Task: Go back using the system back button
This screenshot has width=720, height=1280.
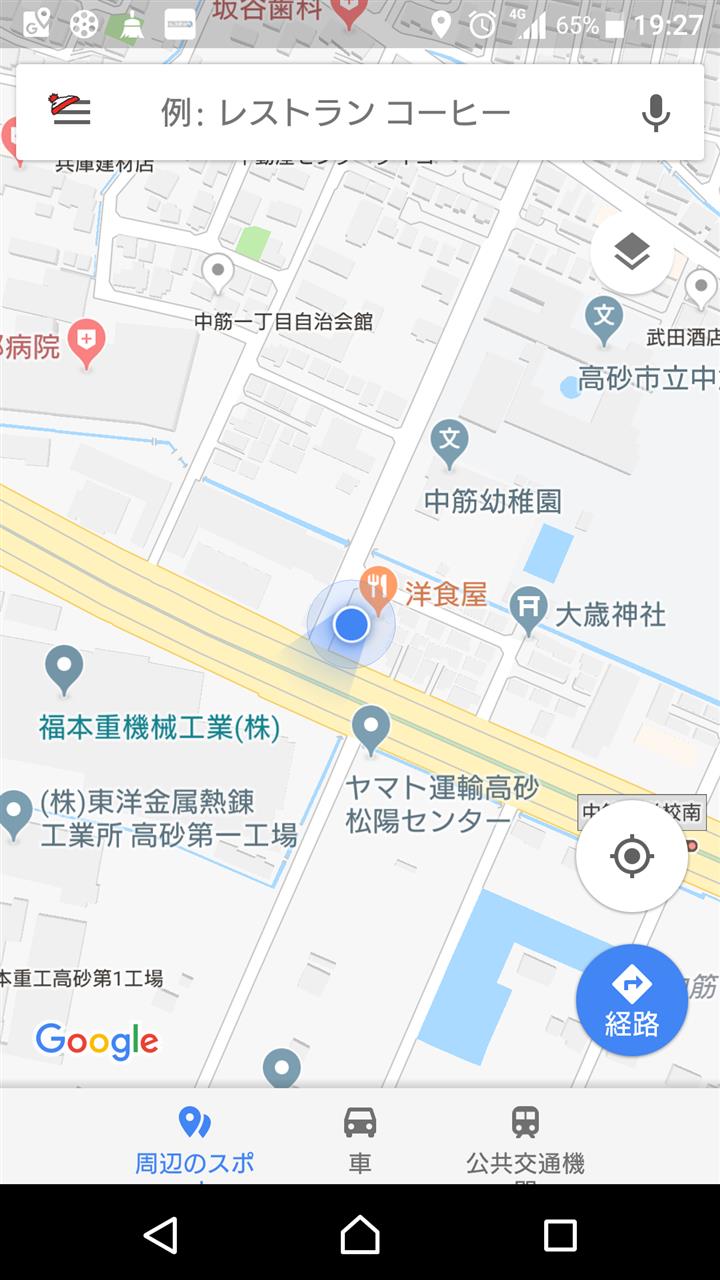Action: [161, 1234]
